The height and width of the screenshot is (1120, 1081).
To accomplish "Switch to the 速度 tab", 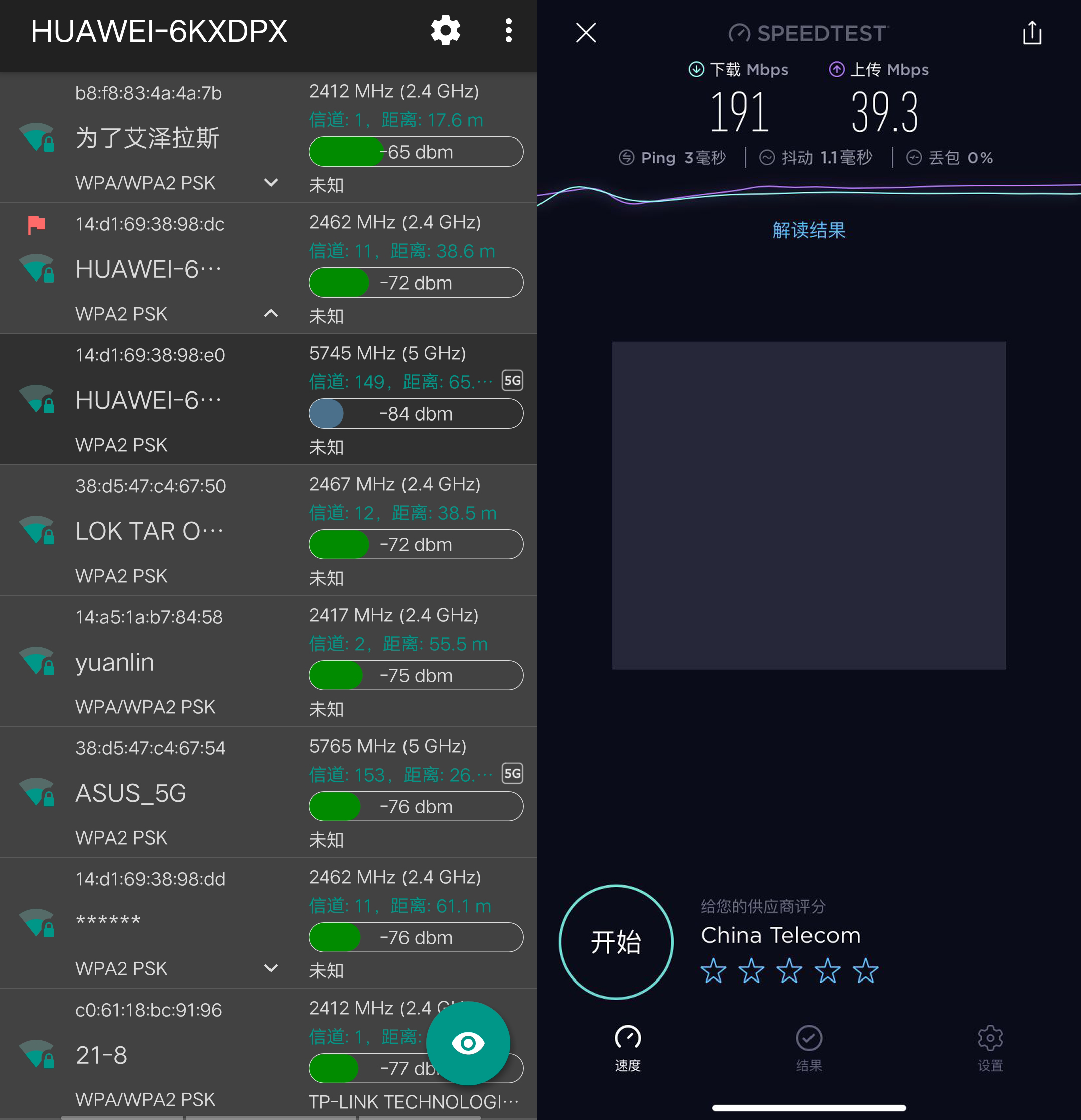I will pyautogui.click(x=627, y=1047).
